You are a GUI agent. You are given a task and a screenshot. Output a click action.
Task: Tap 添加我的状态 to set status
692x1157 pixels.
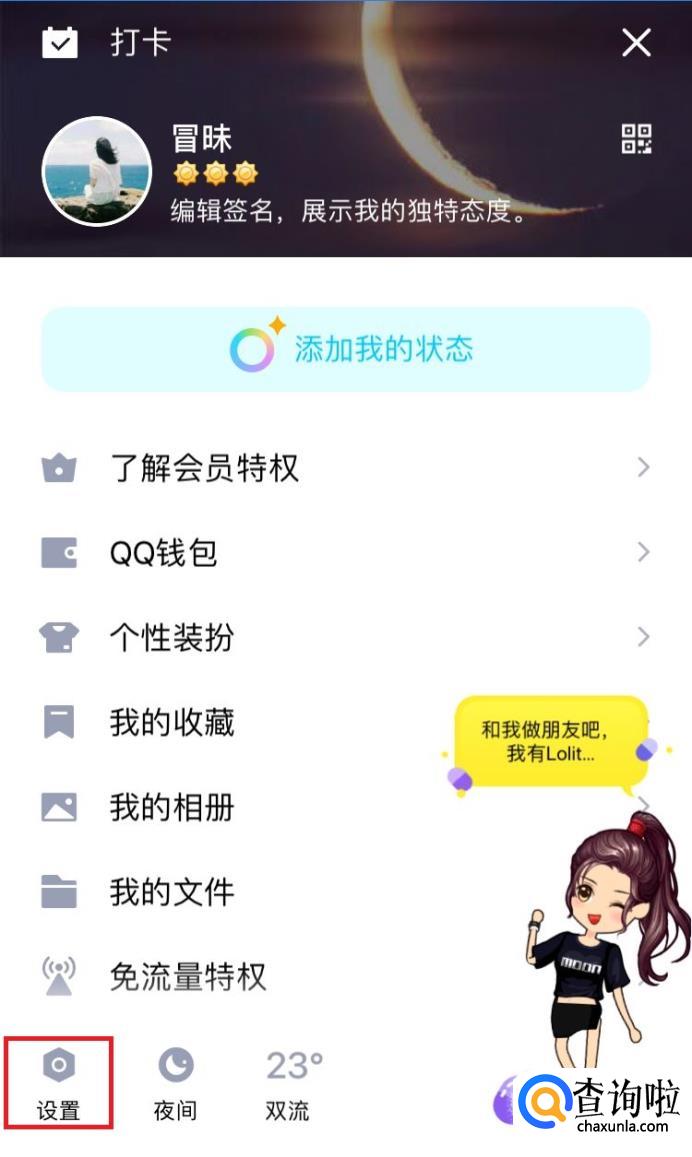pyautogui.click(x=346, y=349)
